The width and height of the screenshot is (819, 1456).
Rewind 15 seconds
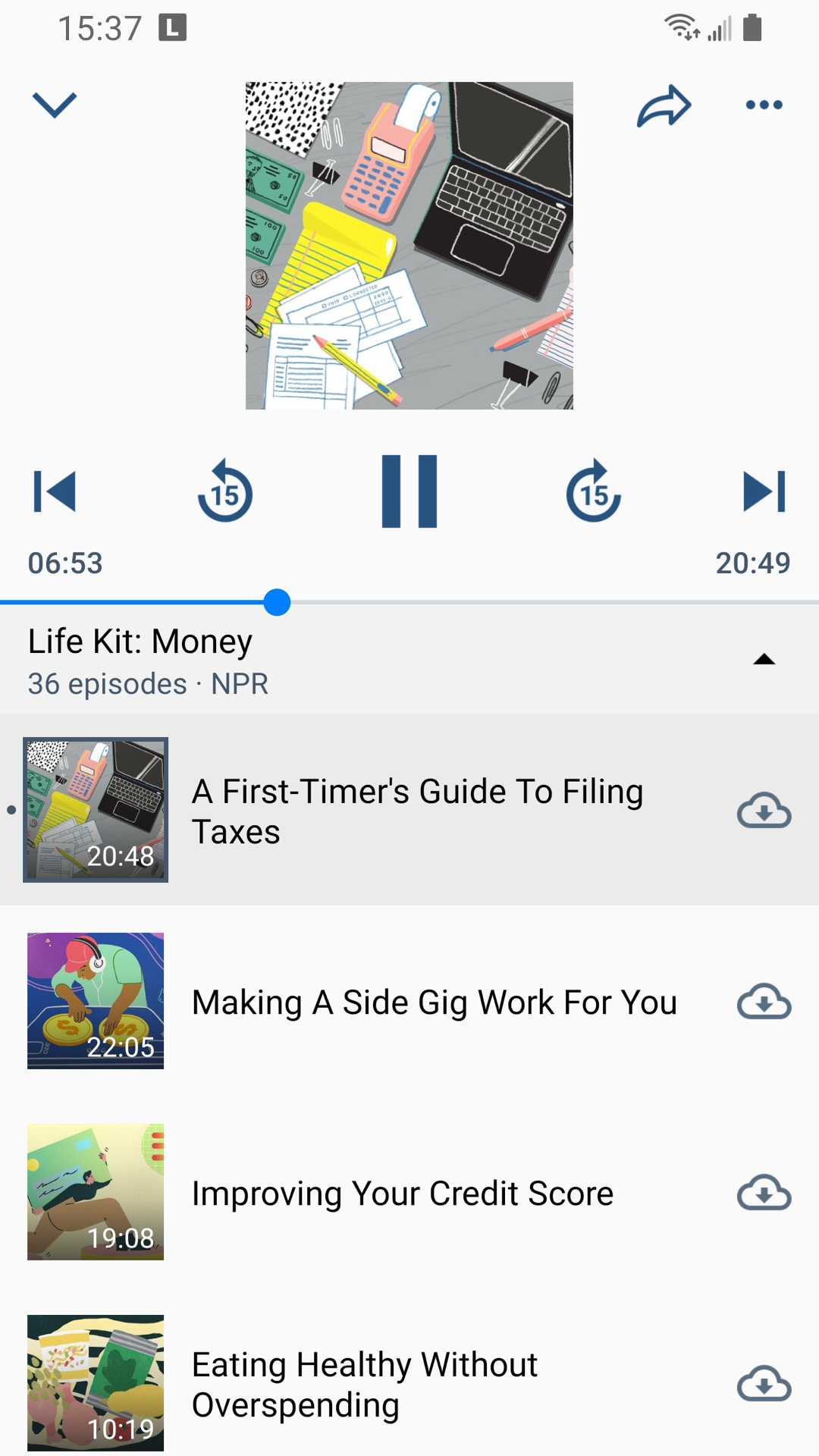pos(225,491)
